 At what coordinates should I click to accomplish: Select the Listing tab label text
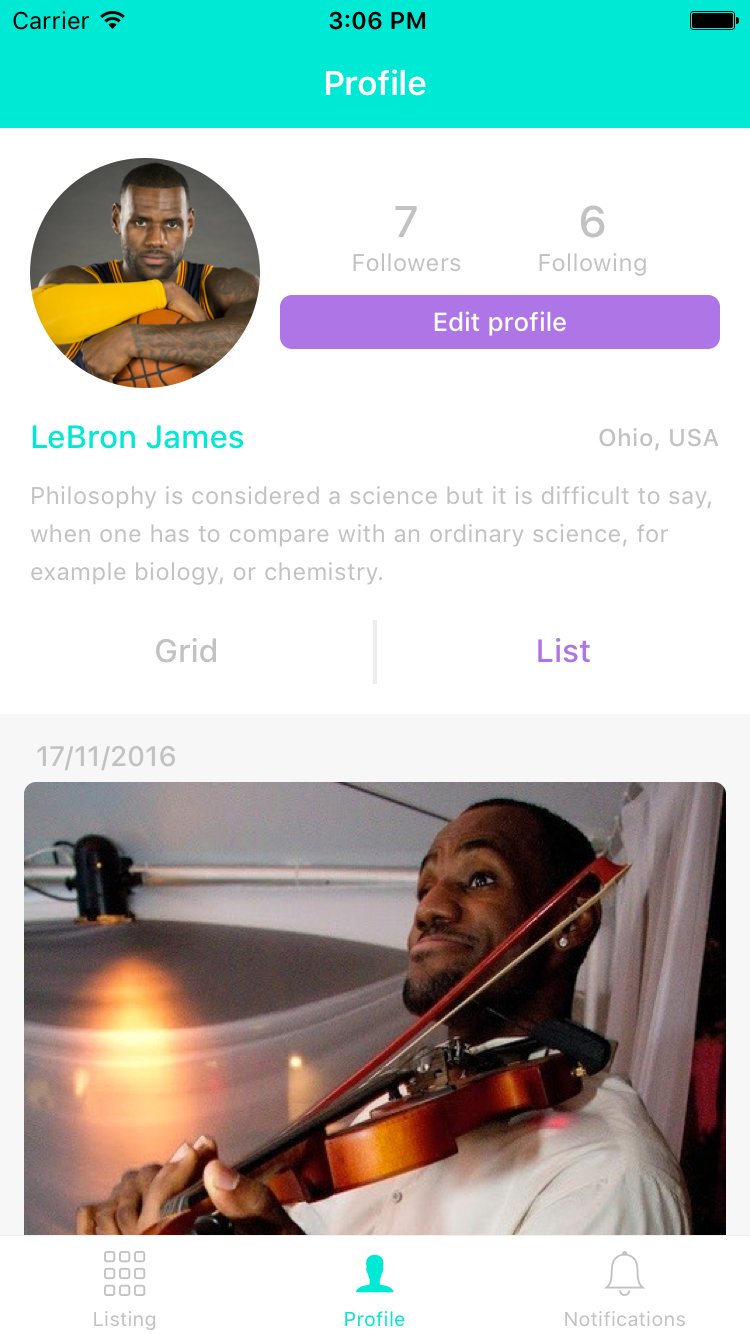coord(124,1318)
